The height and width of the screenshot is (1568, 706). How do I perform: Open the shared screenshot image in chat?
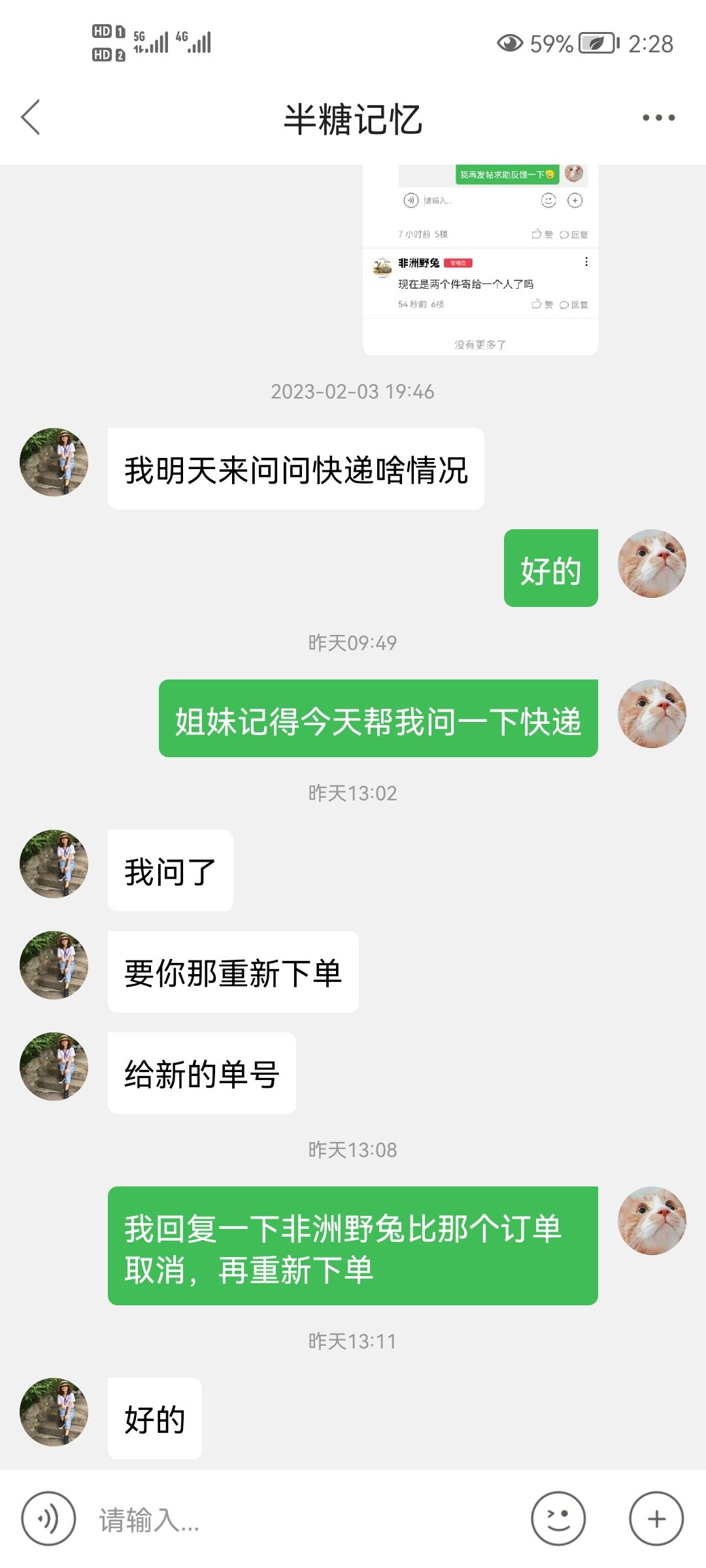480,260
